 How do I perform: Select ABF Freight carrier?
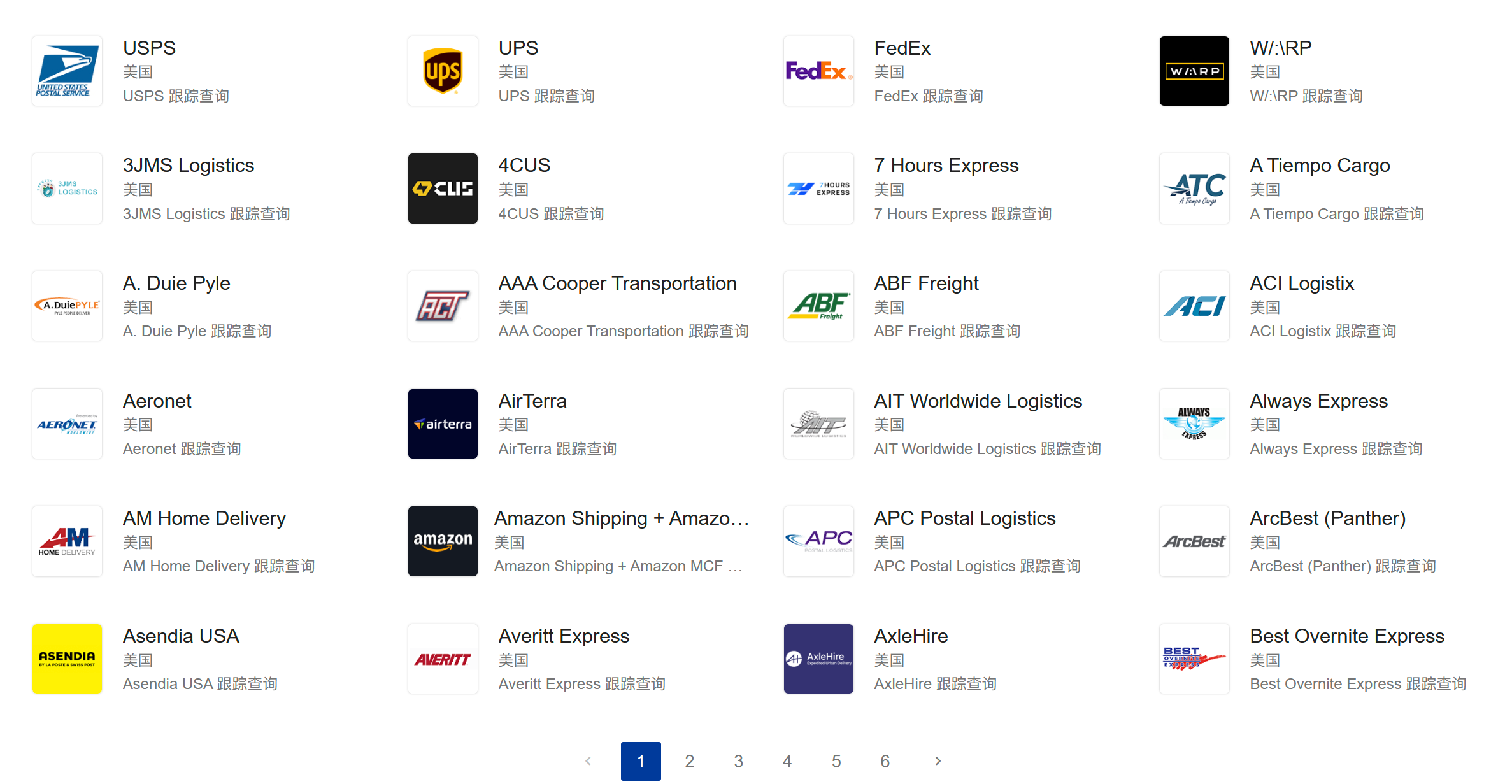pos(926,283)
